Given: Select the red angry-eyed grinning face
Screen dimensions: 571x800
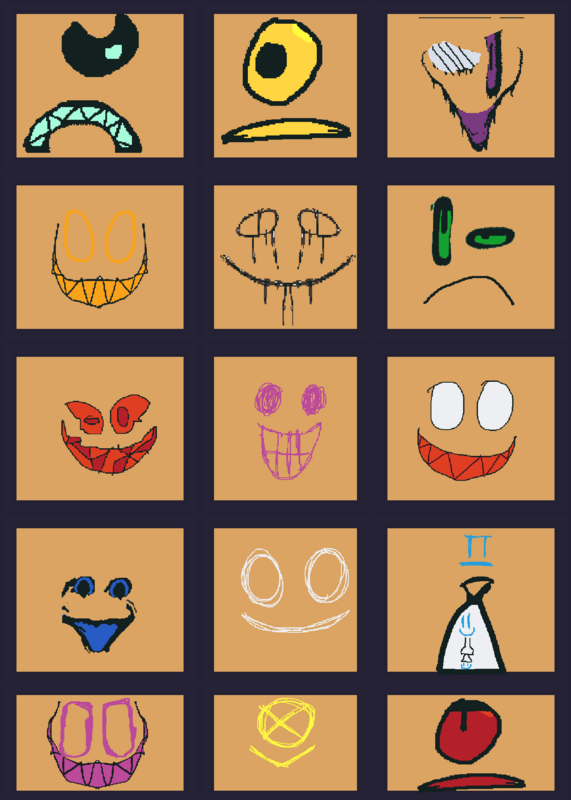Looking at the screenshot, I should point(100,429).
